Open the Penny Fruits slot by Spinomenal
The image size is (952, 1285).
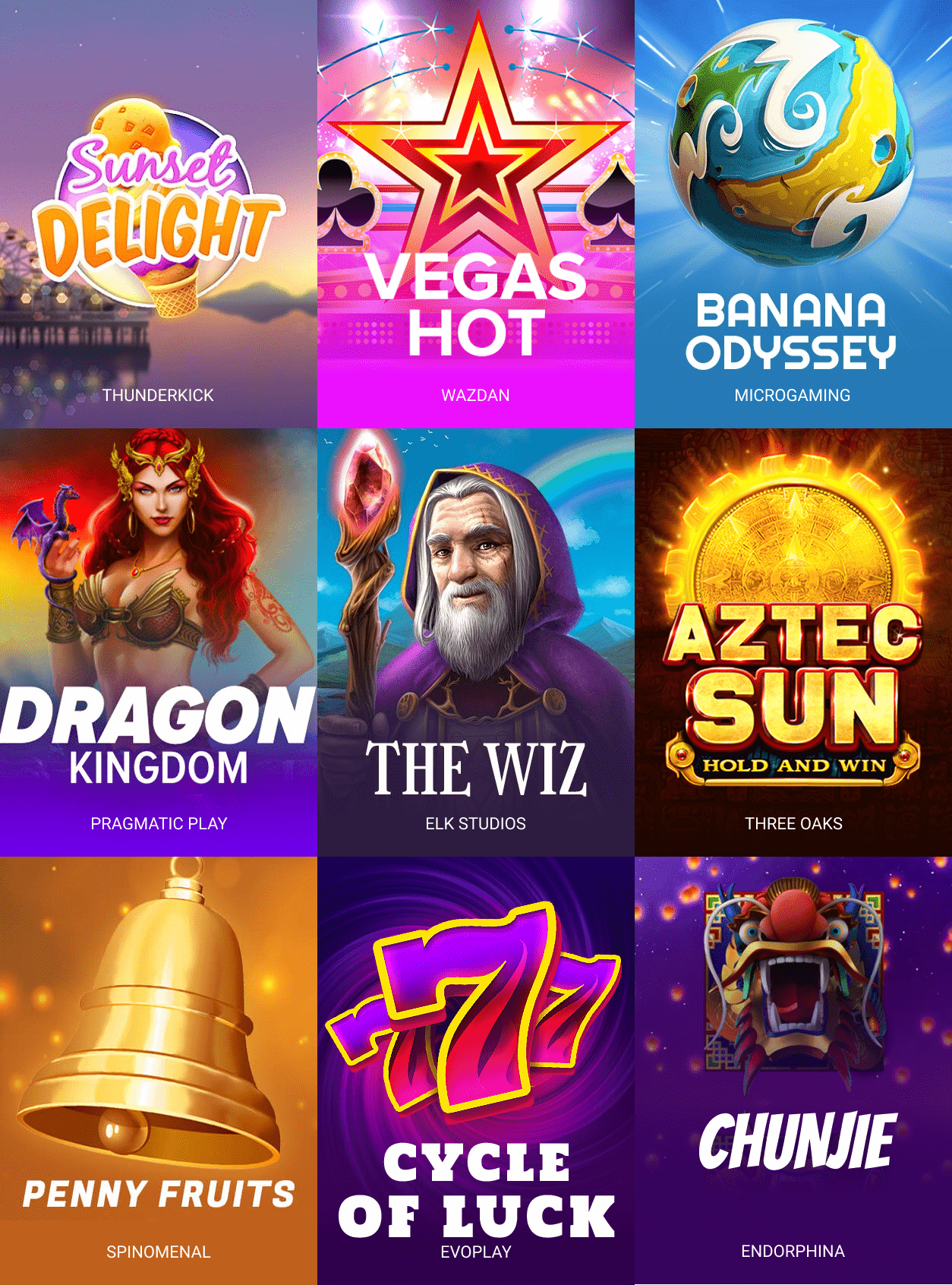pyautogui.click(x=158, y=1070)
